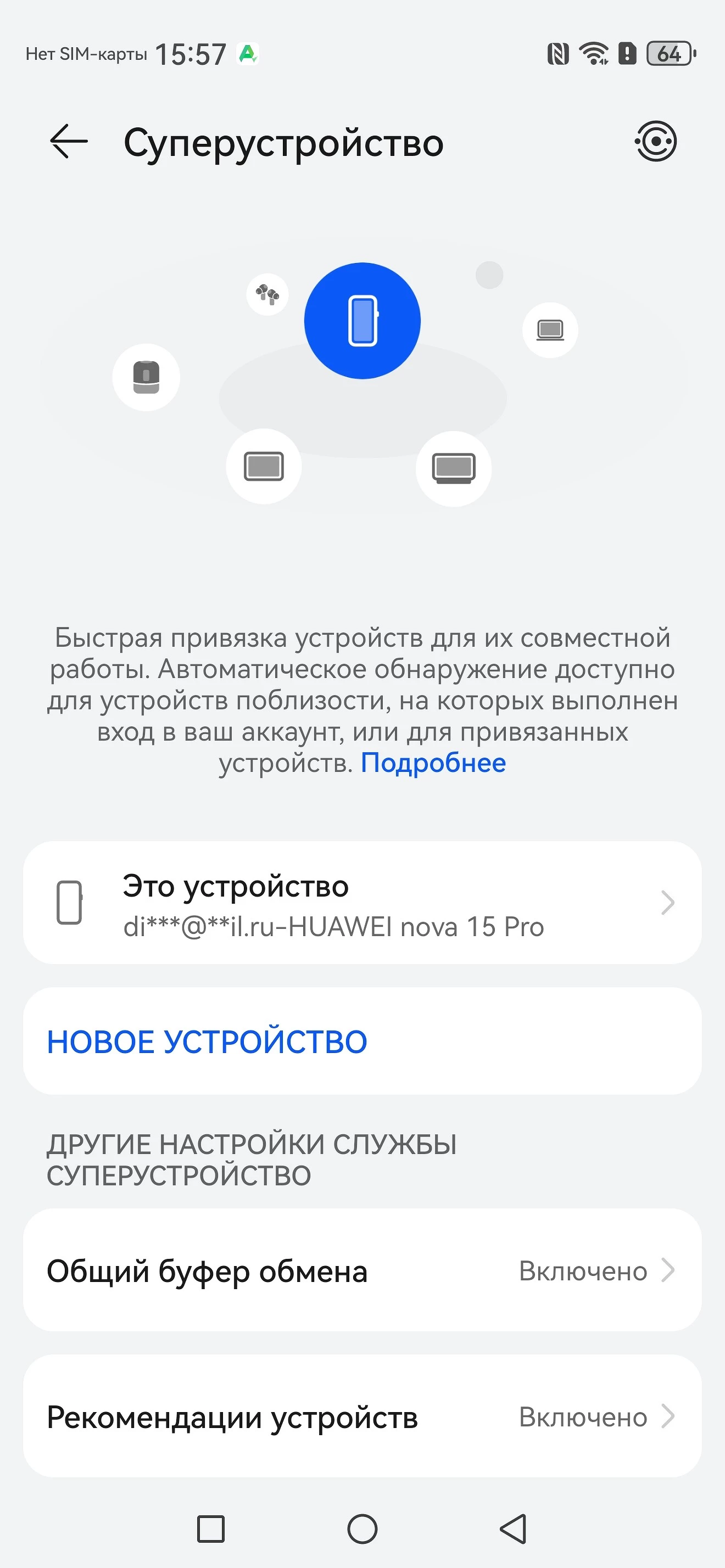Tap the device scan icon in the header
725x1568 pixels.
pyautogui.click(x=656, y=142)
